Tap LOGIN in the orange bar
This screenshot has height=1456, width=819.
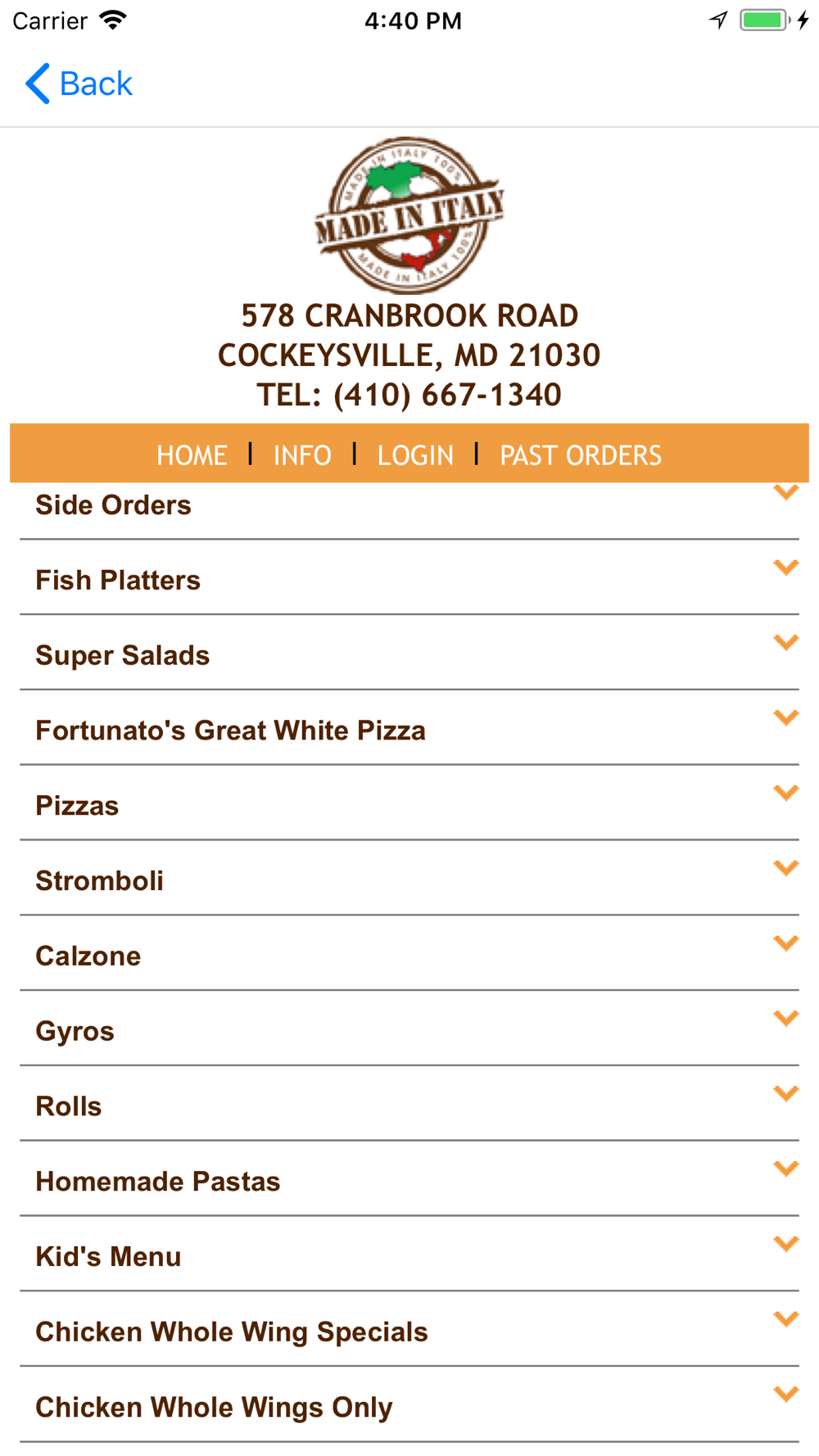tap(415, 455)
